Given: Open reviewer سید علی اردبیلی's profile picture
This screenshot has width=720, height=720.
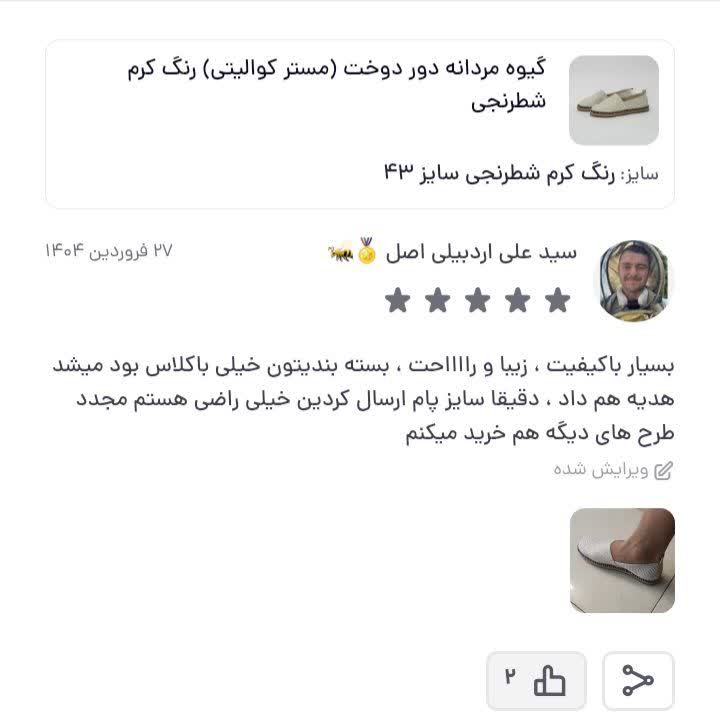Looking at the screenshot, I should point(635,280).
